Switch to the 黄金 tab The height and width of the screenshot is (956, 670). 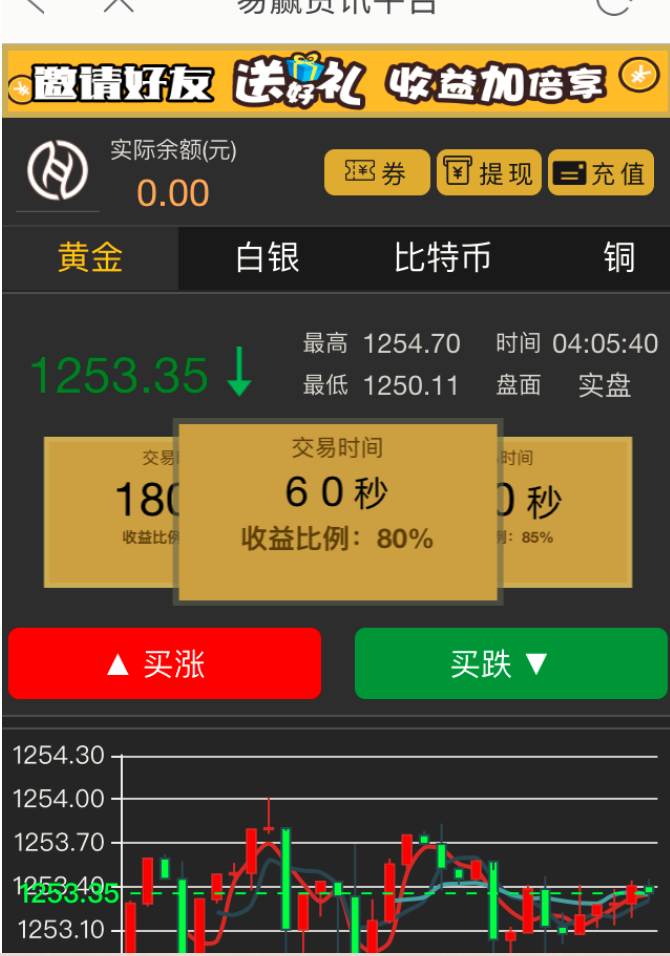click(x=90, y=258)
